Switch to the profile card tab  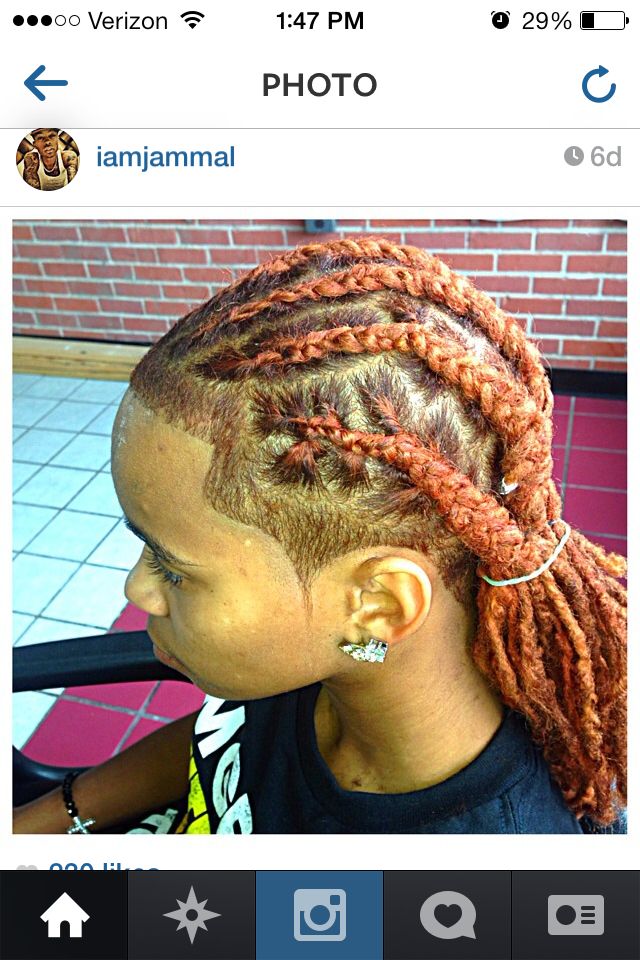coord(576,915)
